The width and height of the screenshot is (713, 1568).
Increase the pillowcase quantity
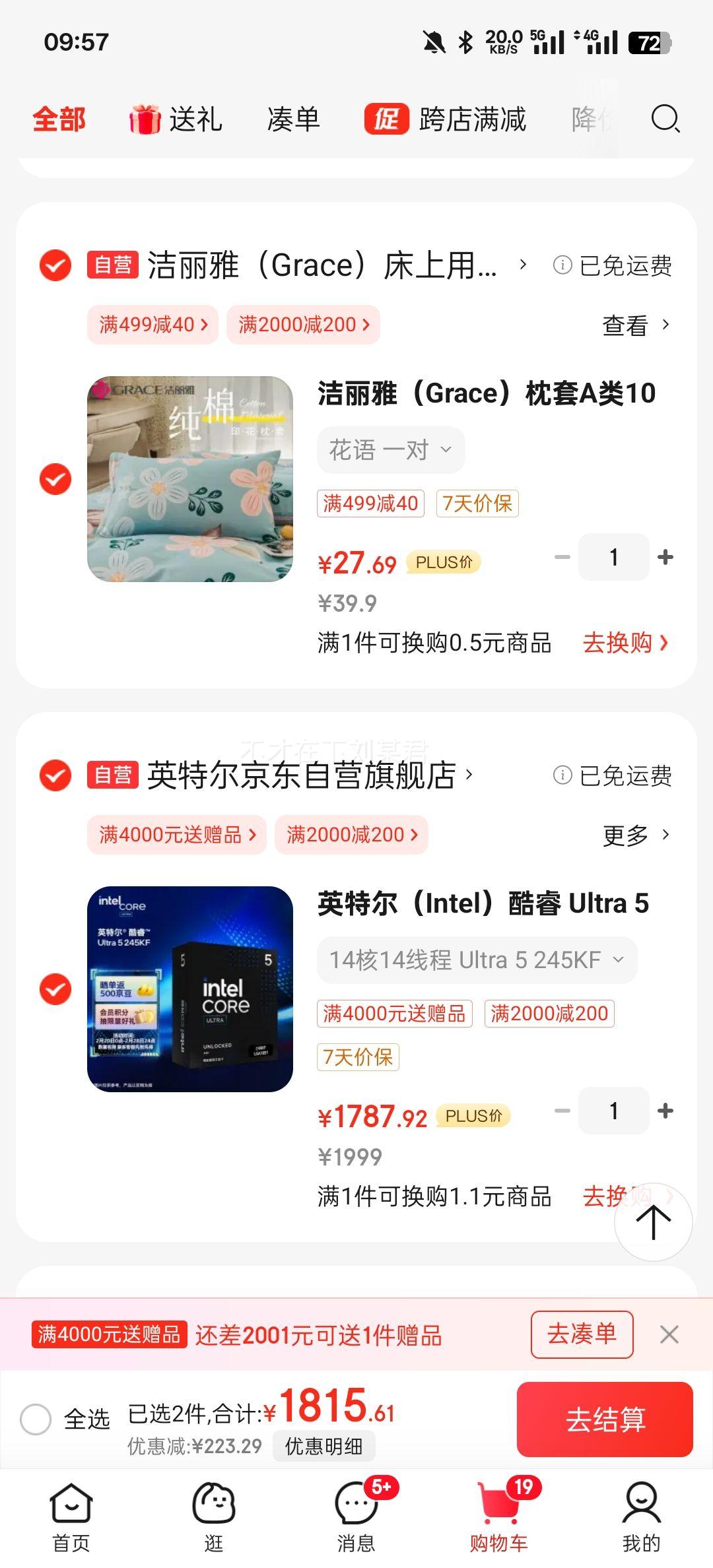(x=665, y=557)
